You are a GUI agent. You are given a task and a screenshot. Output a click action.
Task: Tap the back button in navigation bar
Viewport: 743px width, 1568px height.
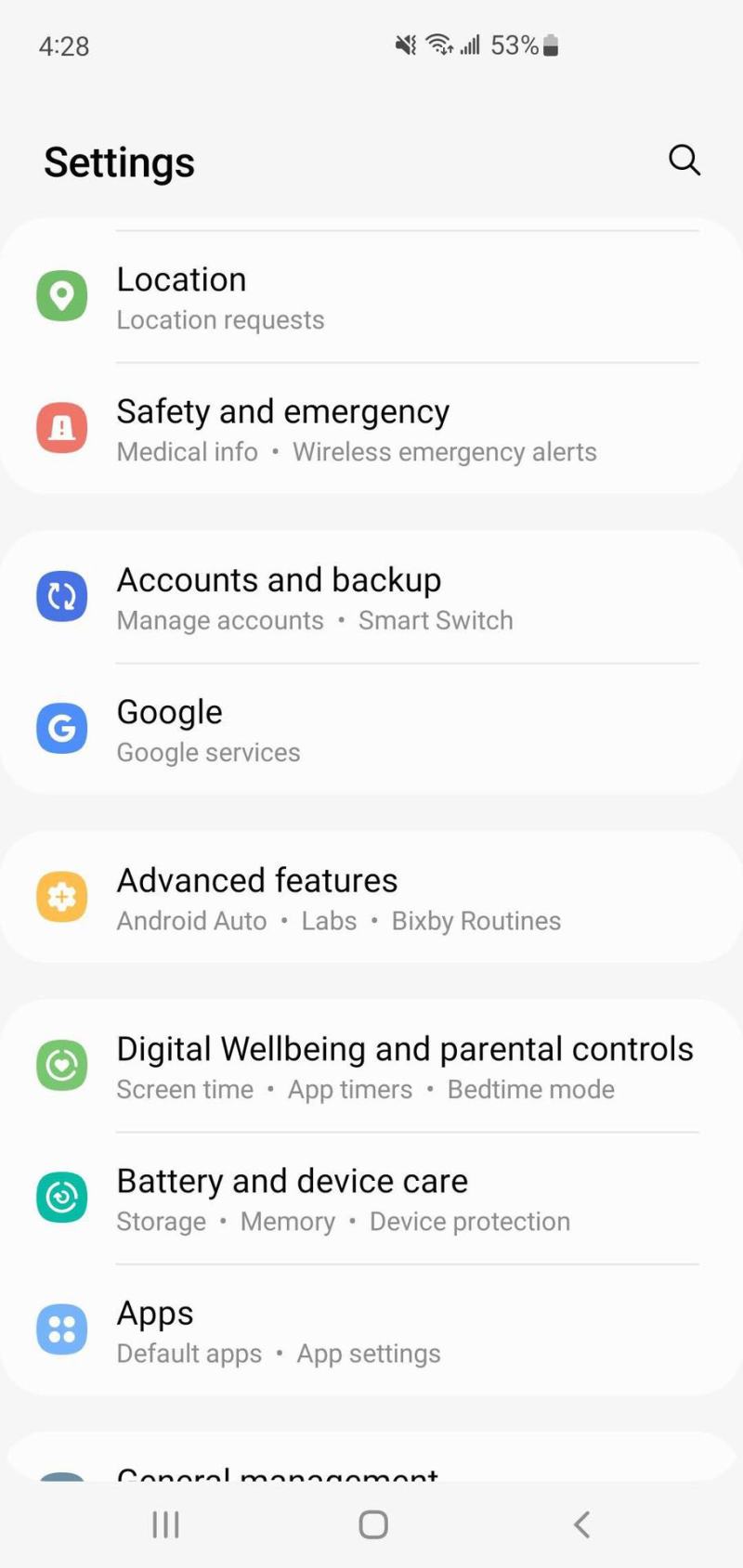pyautogui.click(x=581, y=1524)
